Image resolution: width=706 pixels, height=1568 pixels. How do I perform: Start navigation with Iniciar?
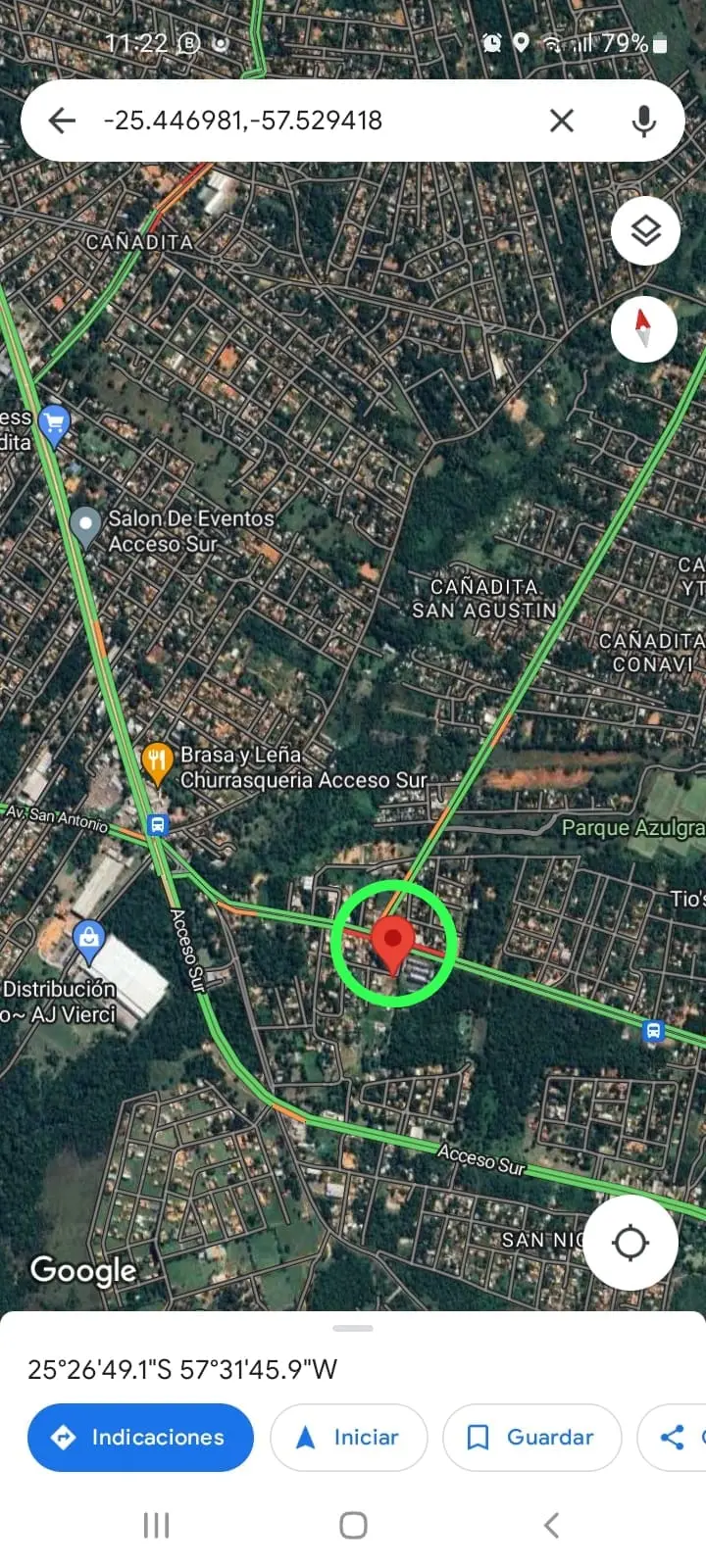(x=348, y=1438)
